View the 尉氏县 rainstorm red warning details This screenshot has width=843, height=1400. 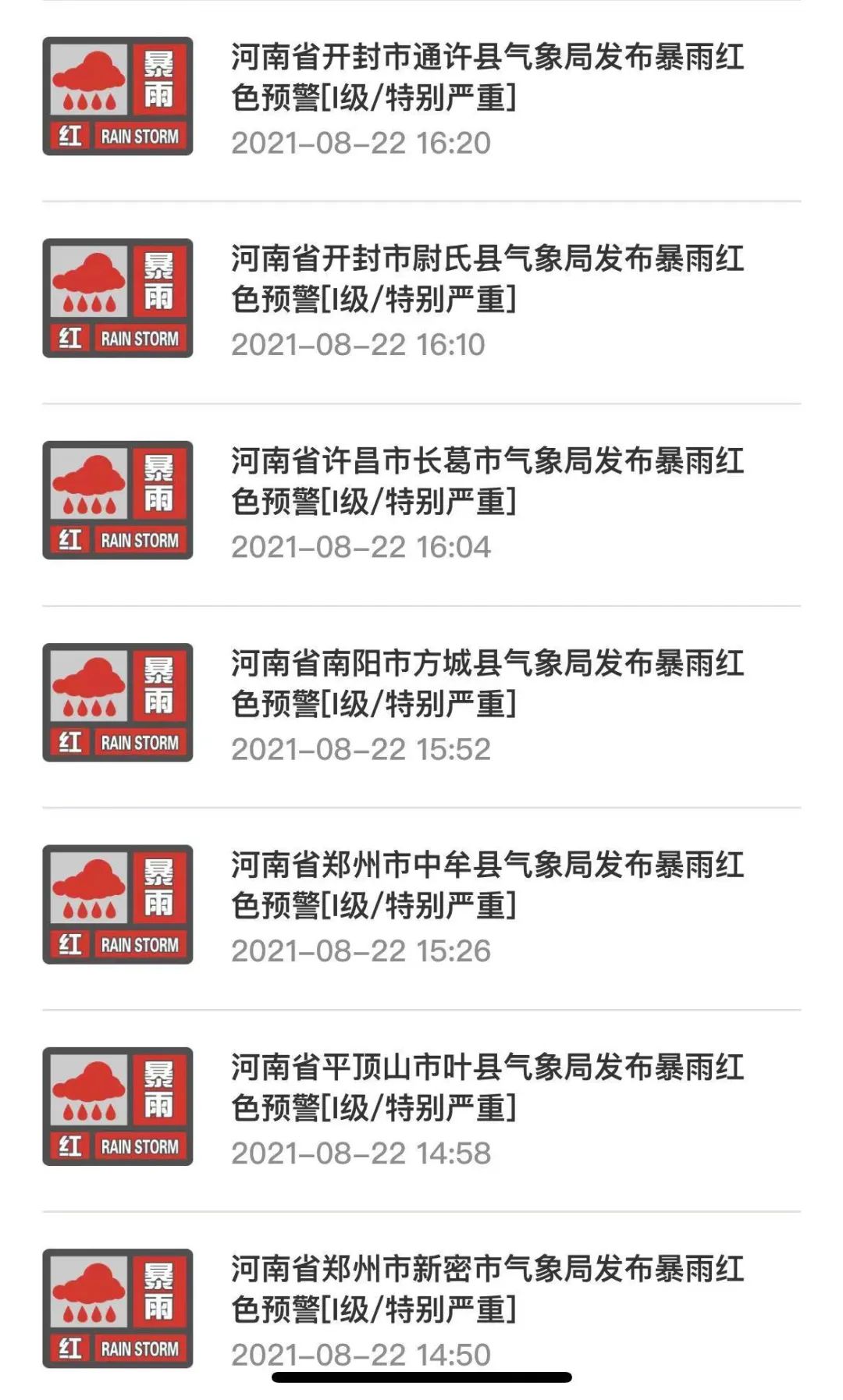point(487,279)
